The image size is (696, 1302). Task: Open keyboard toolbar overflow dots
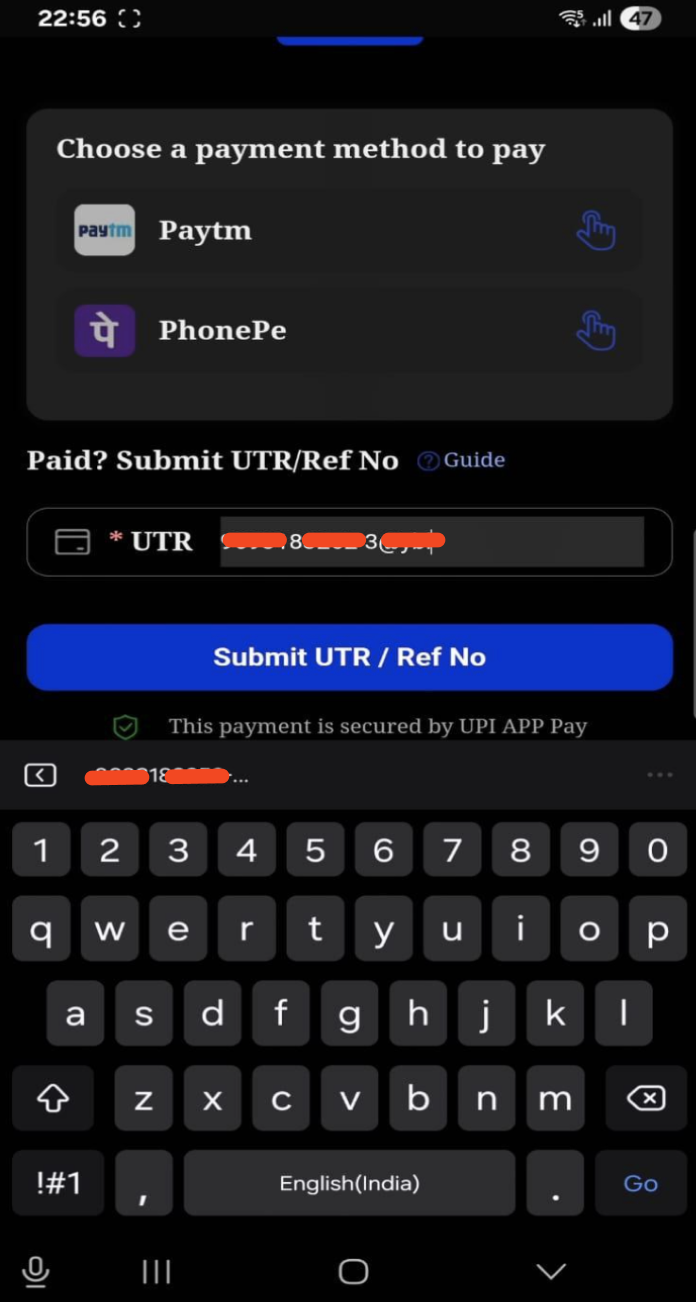coord(659,775)
